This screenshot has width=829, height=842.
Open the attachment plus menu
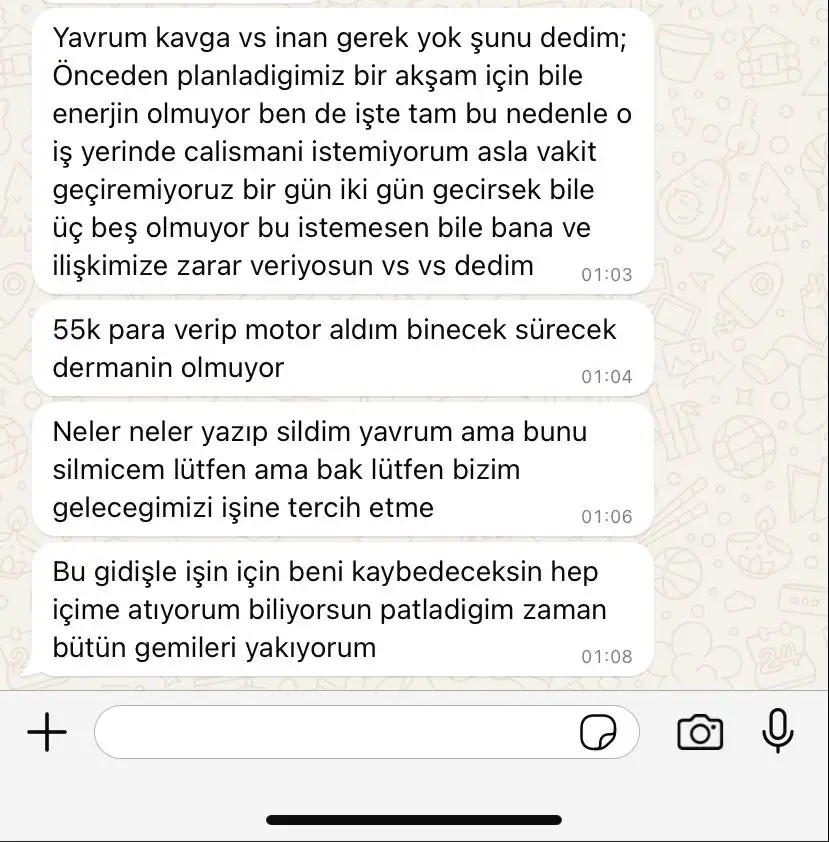46,733
